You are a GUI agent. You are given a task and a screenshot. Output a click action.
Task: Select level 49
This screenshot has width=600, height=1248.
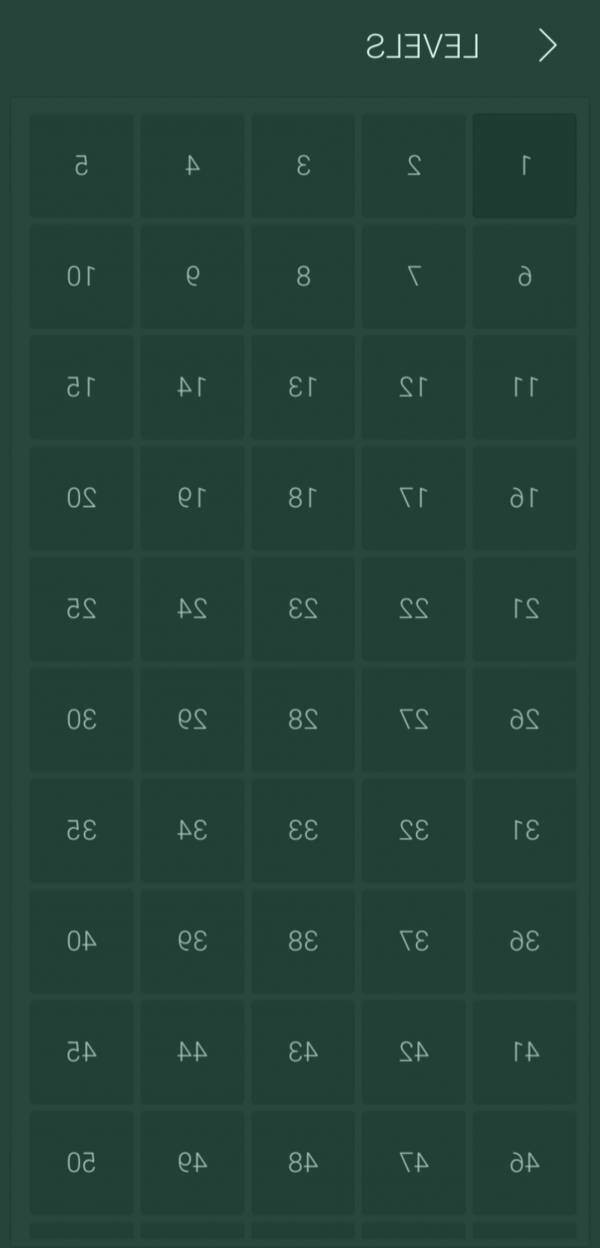click(x=192, y=1163)
